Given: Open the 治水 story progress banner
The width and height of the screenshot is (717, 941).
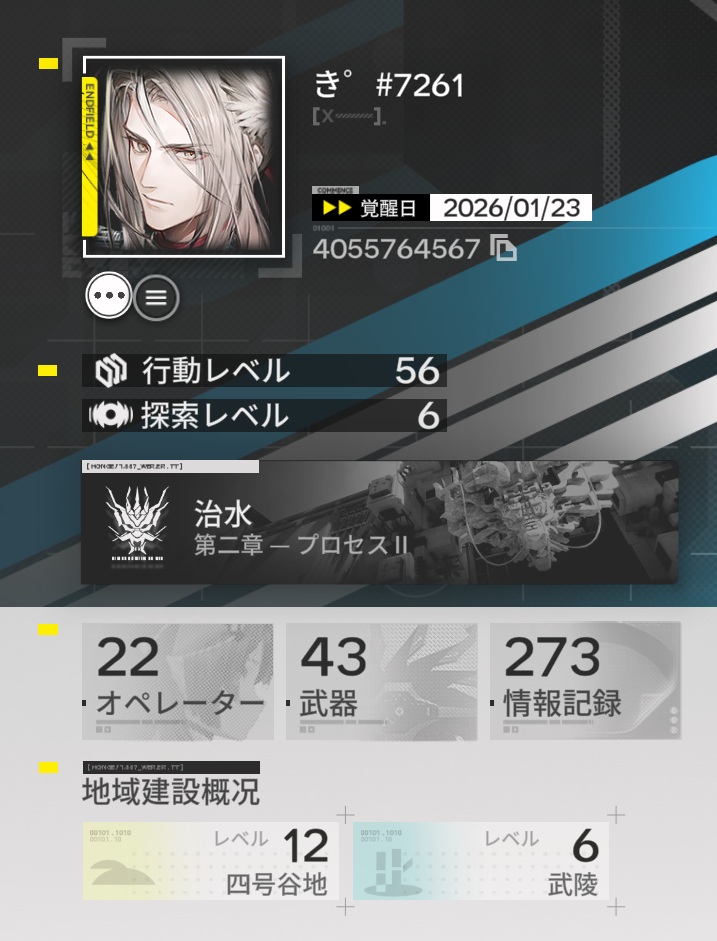Looking at the screenshot, I should (379, 522).
